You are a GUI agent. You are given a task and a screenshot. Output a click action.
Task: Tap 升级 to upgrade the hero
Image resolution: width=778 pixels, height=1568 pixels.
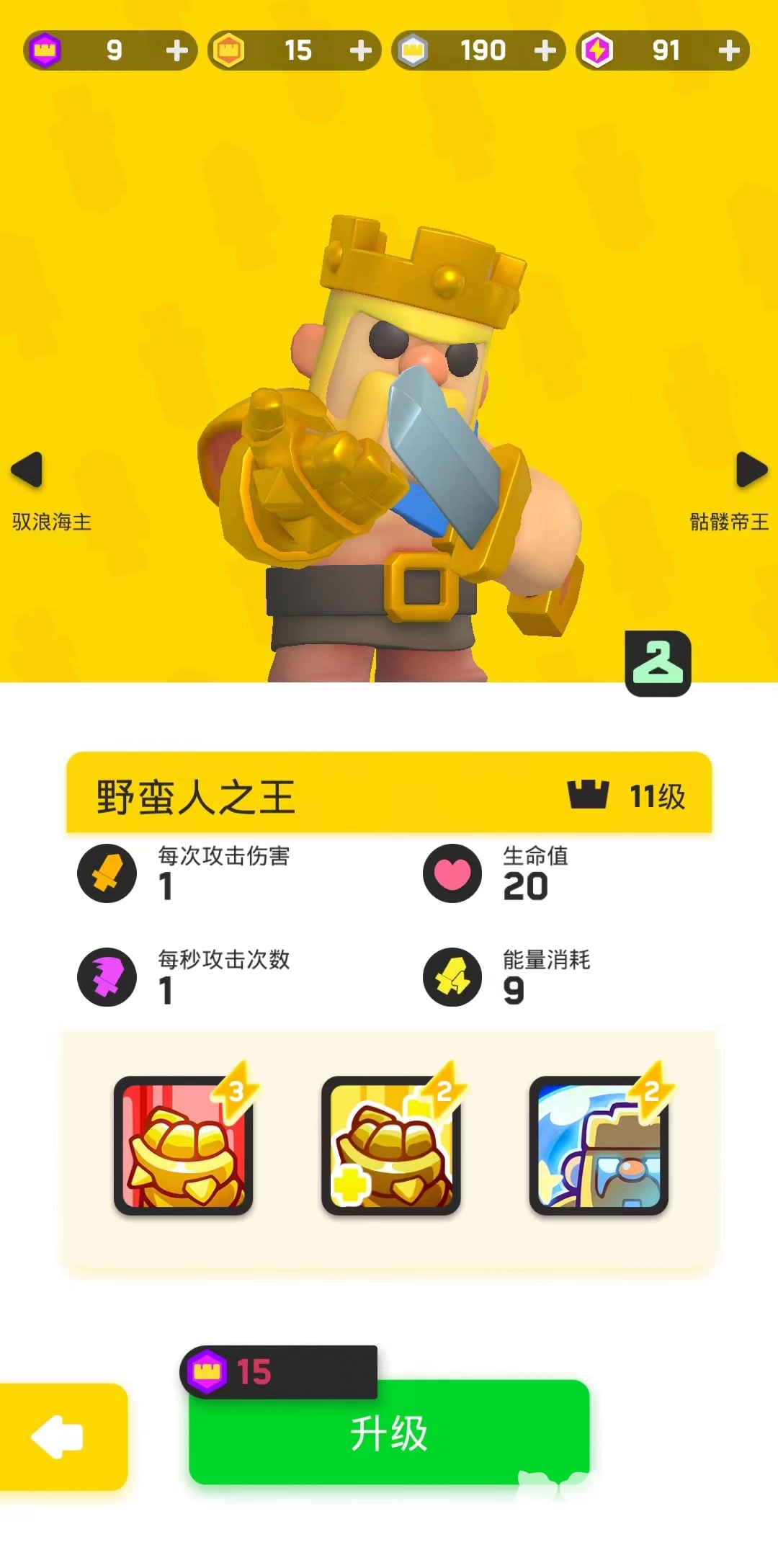click(x=389, y=1433)
